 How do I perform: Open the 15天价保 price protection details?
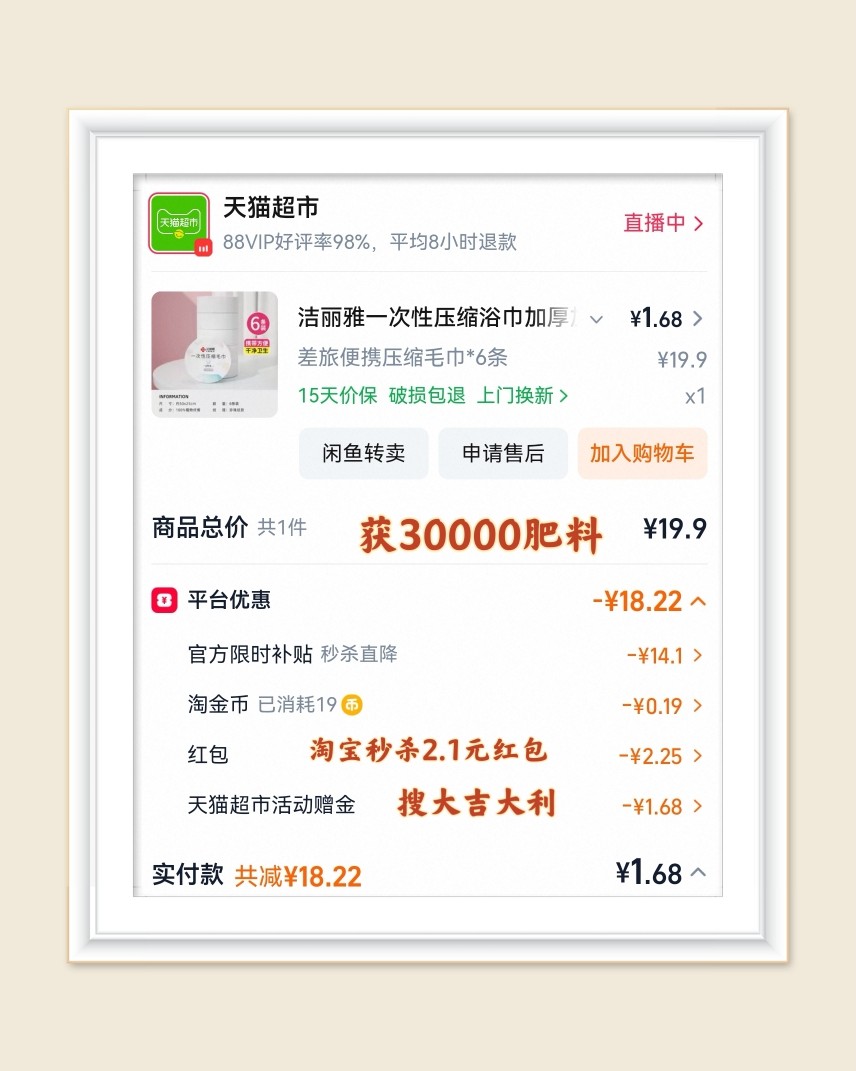[x=331, y=396]
